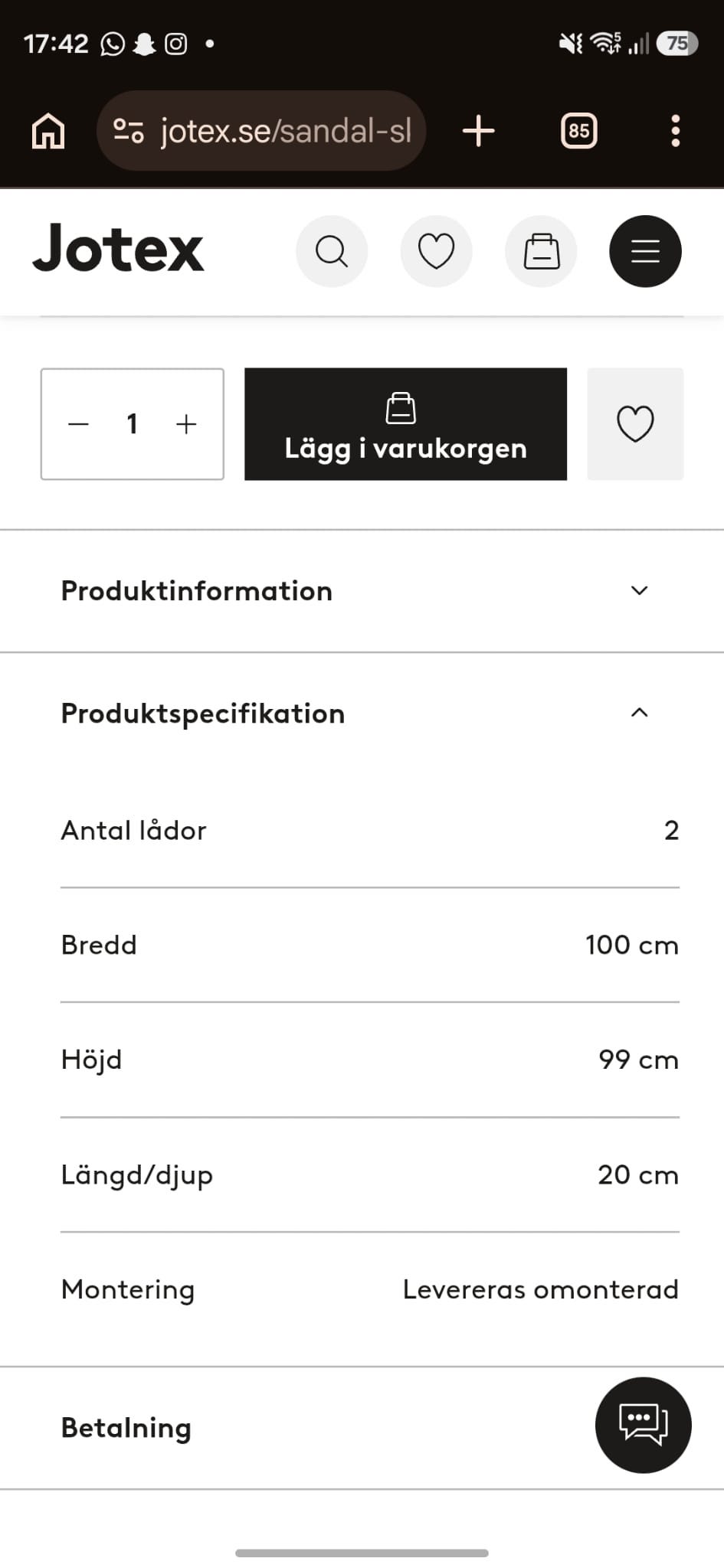The image size is (724, 1568).
Task: Go to the Jotex homepage via logo
Action: point(118,247)
